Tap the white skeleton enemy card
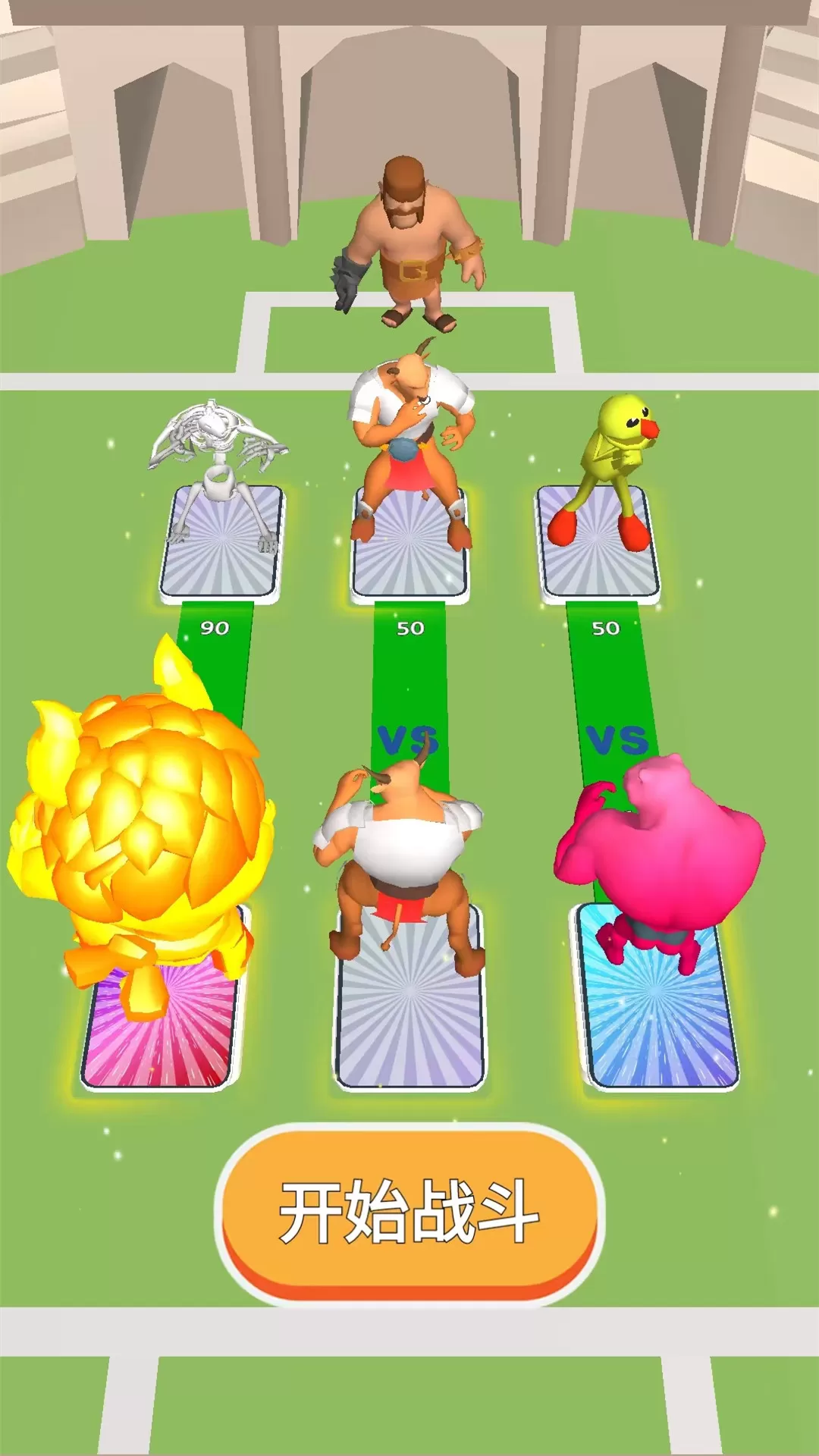This screenshot has width=819, height=1456. [219, 500]
